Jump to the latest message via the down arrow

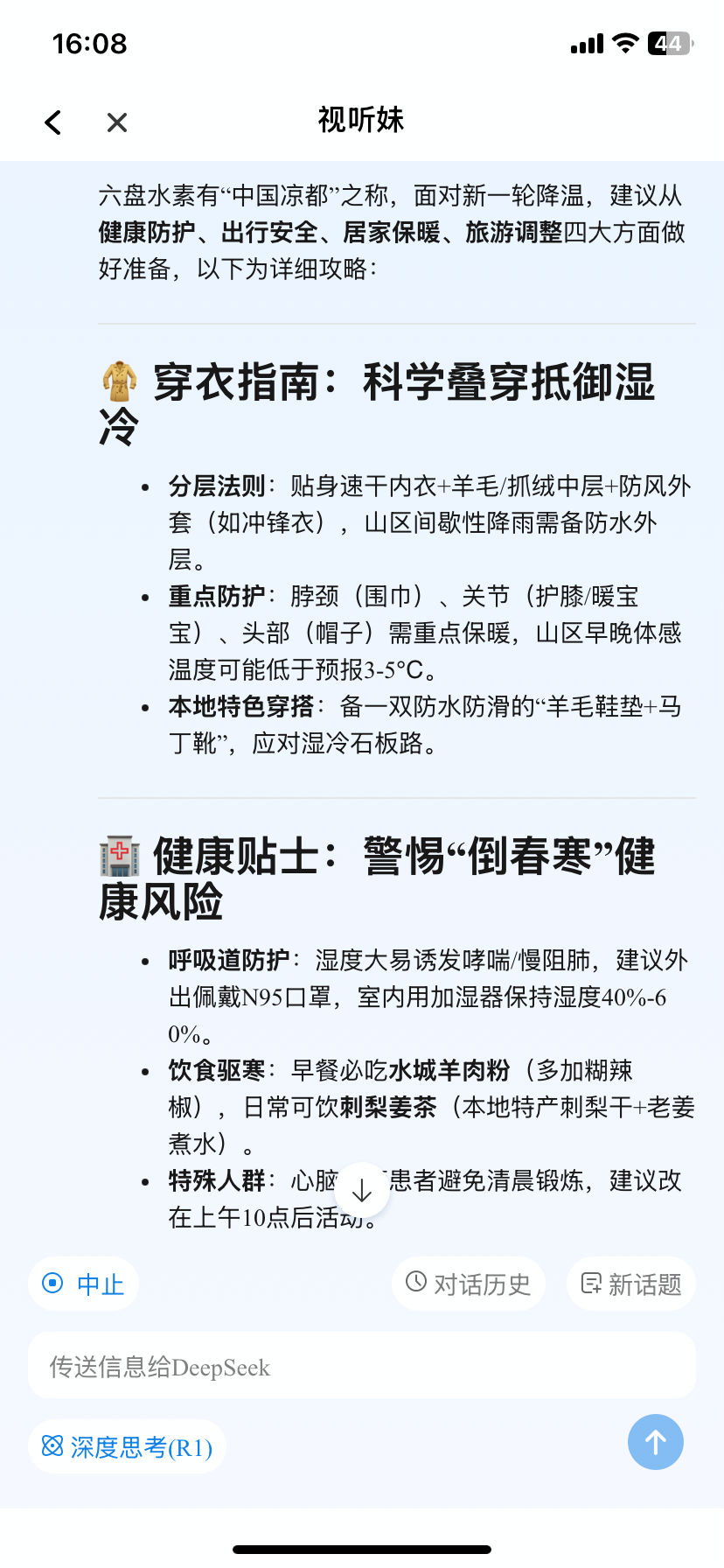click(362, 1190)
